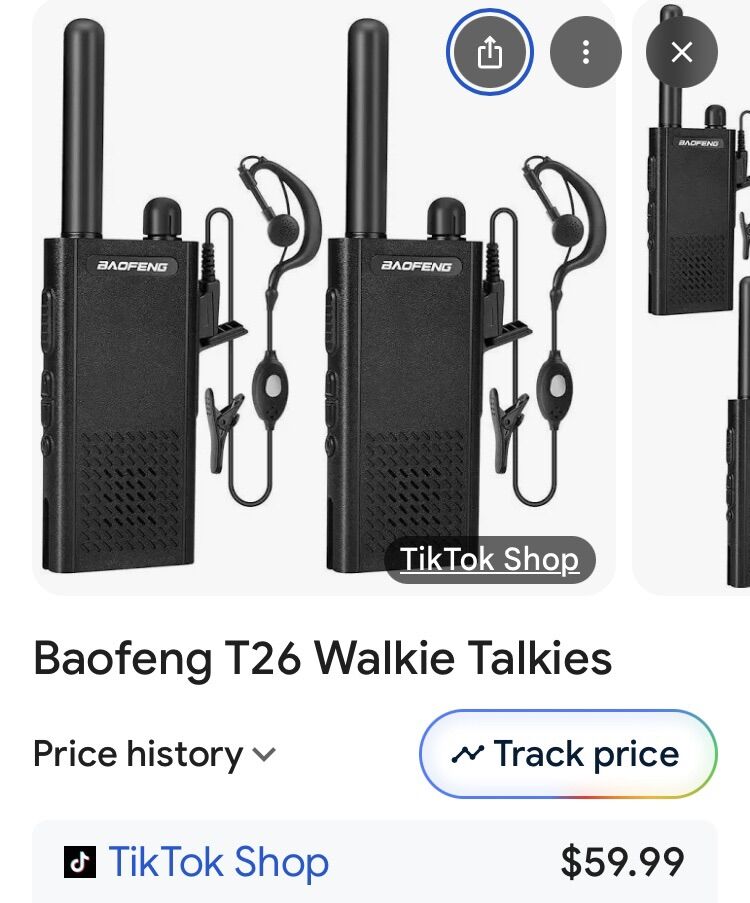Tap the Track price button
Viewport: 750px width, 903px height.
568,754
